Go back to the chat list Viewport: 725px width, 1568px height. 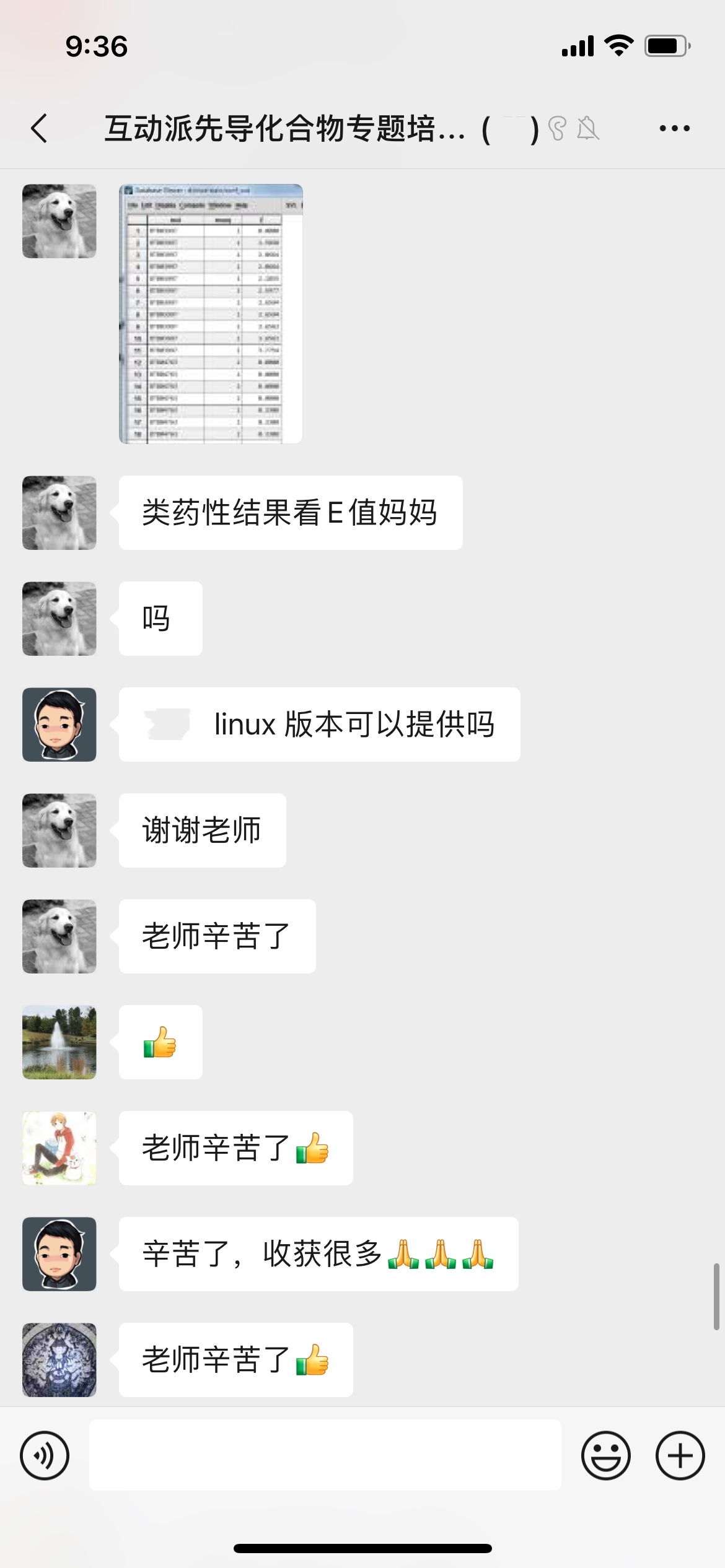(39, 128)
